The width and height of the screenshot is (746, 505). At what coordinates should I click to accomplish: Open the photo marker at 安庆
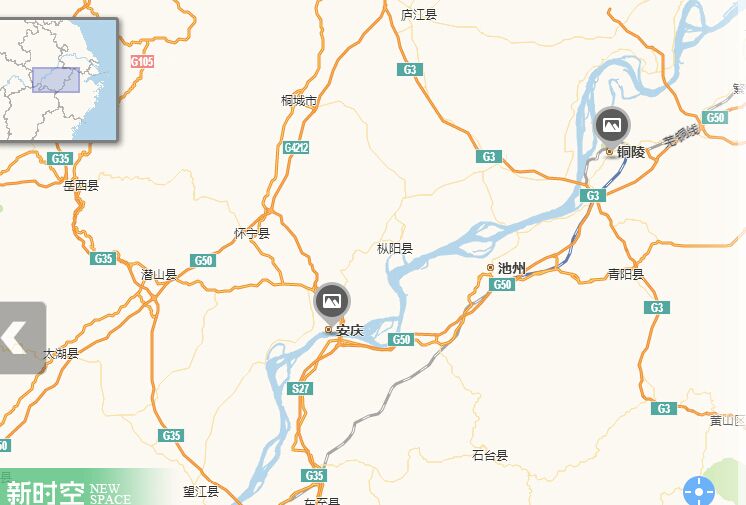(332, 300)
